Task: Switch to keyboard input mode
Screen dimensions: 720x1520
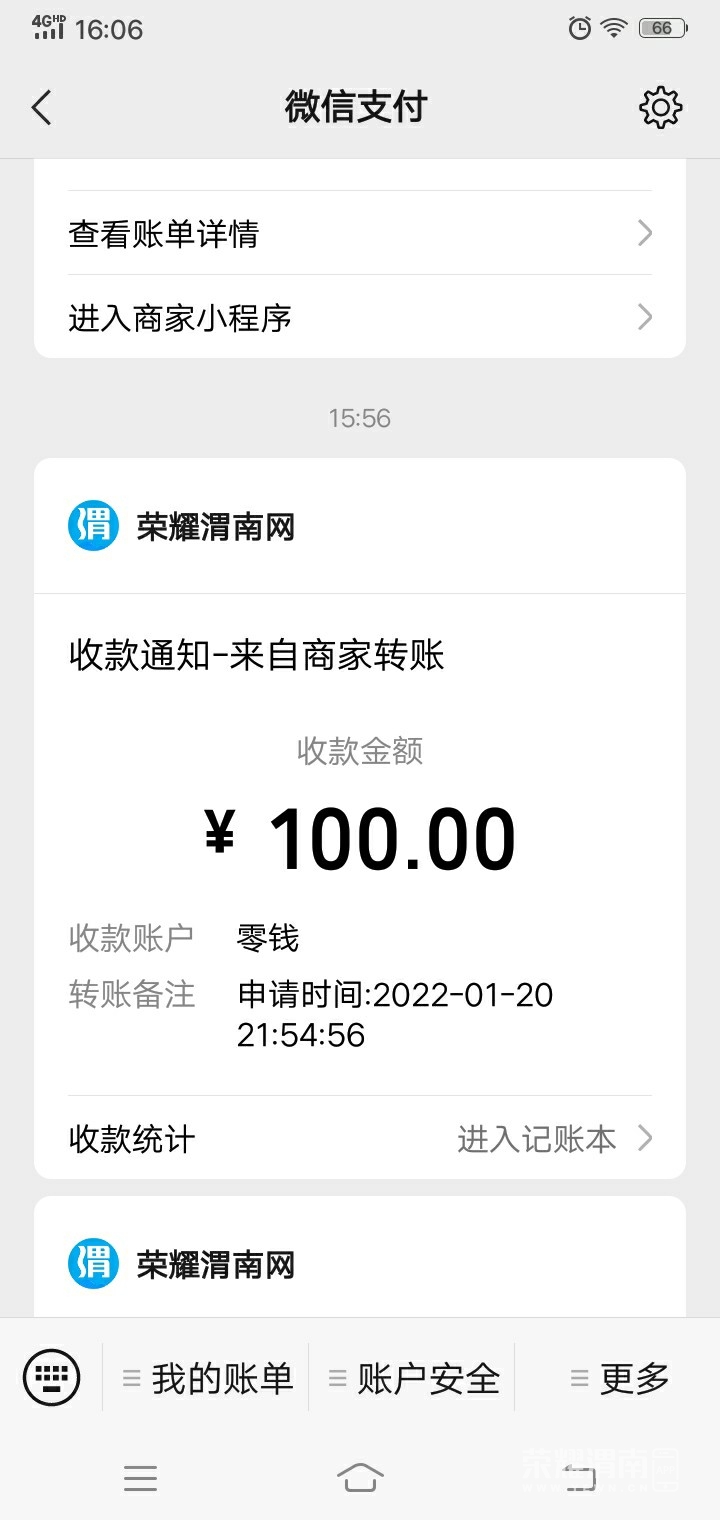Action: coord(52,1378)
